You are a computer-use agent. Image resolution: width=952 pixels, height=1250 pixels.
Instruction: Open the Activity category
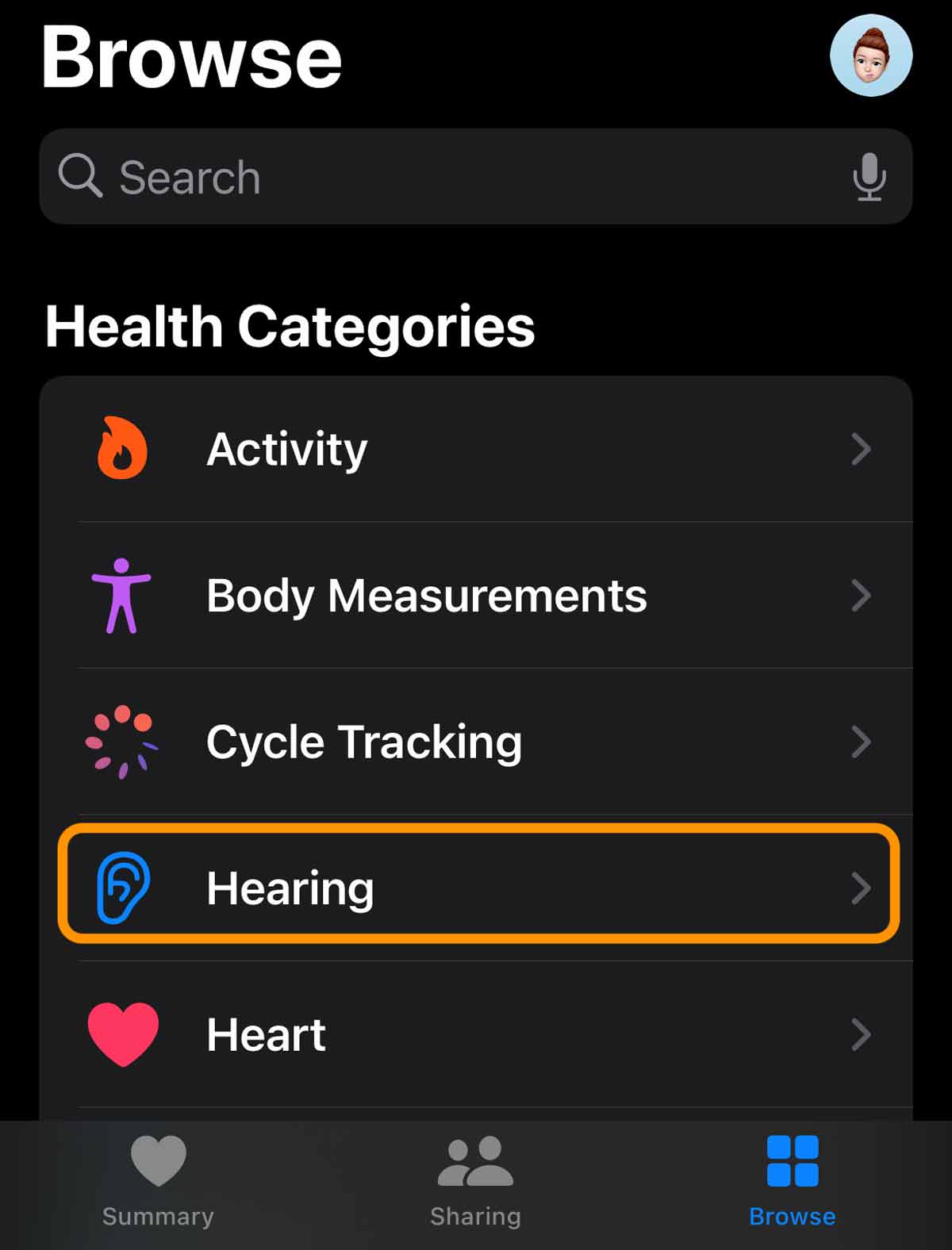476,449
